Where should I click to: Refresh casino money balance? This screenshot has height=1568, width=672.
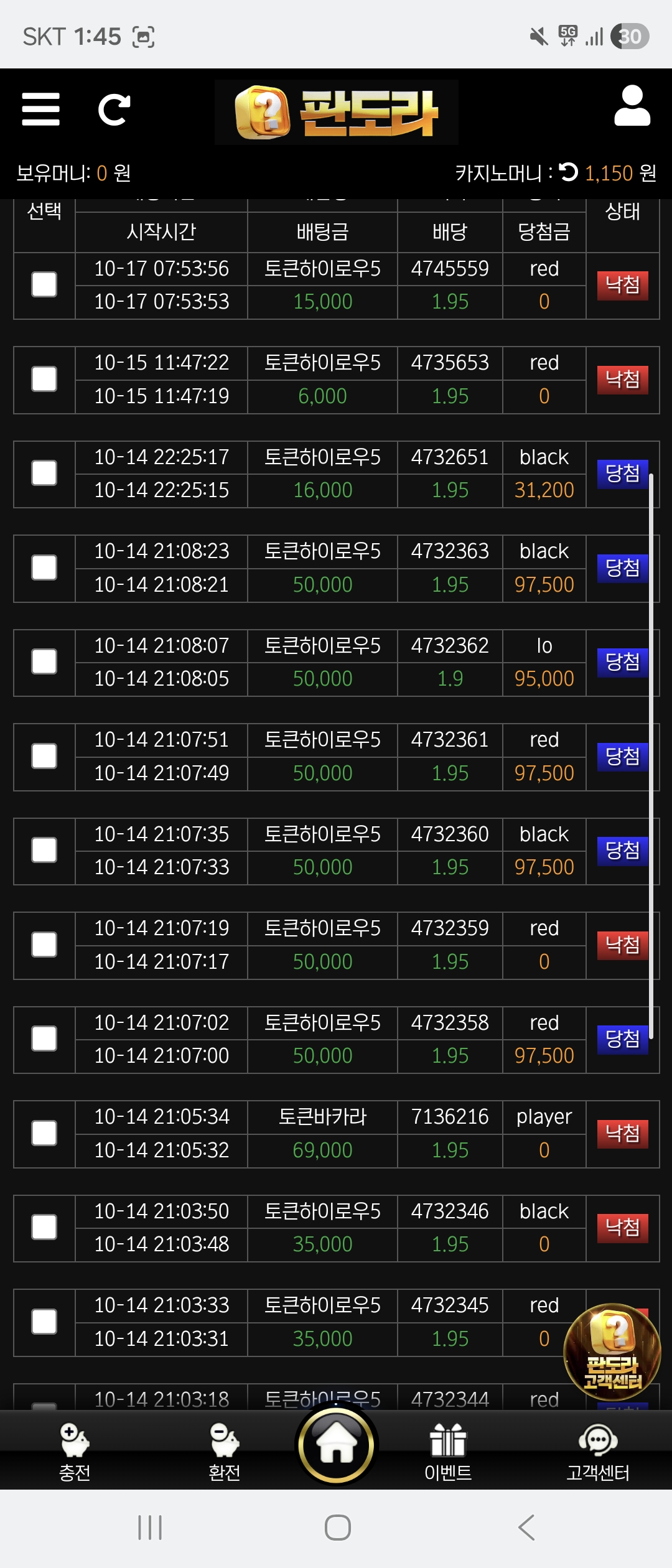click(568, 172)
